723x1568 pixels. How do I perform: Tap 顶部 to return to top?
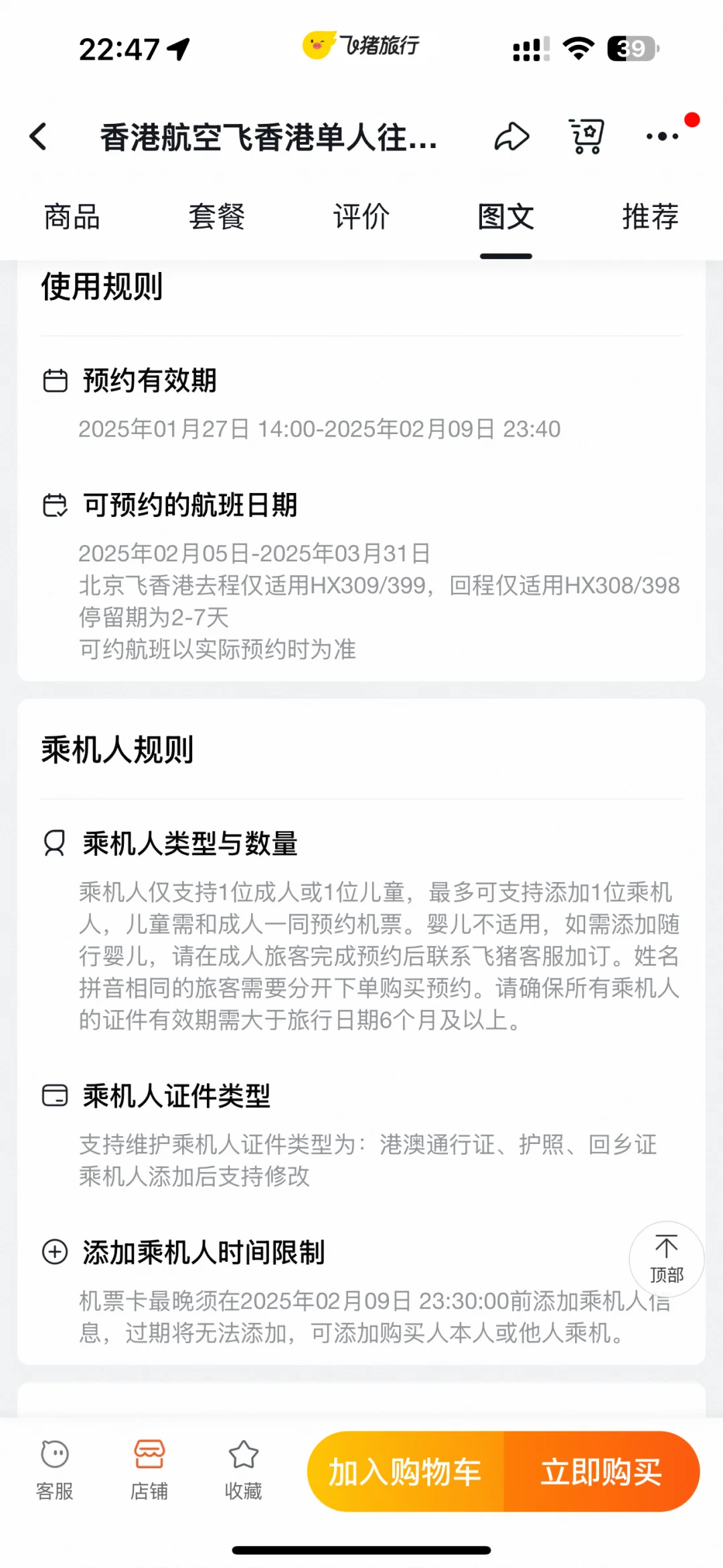(x=667, y=1259)
